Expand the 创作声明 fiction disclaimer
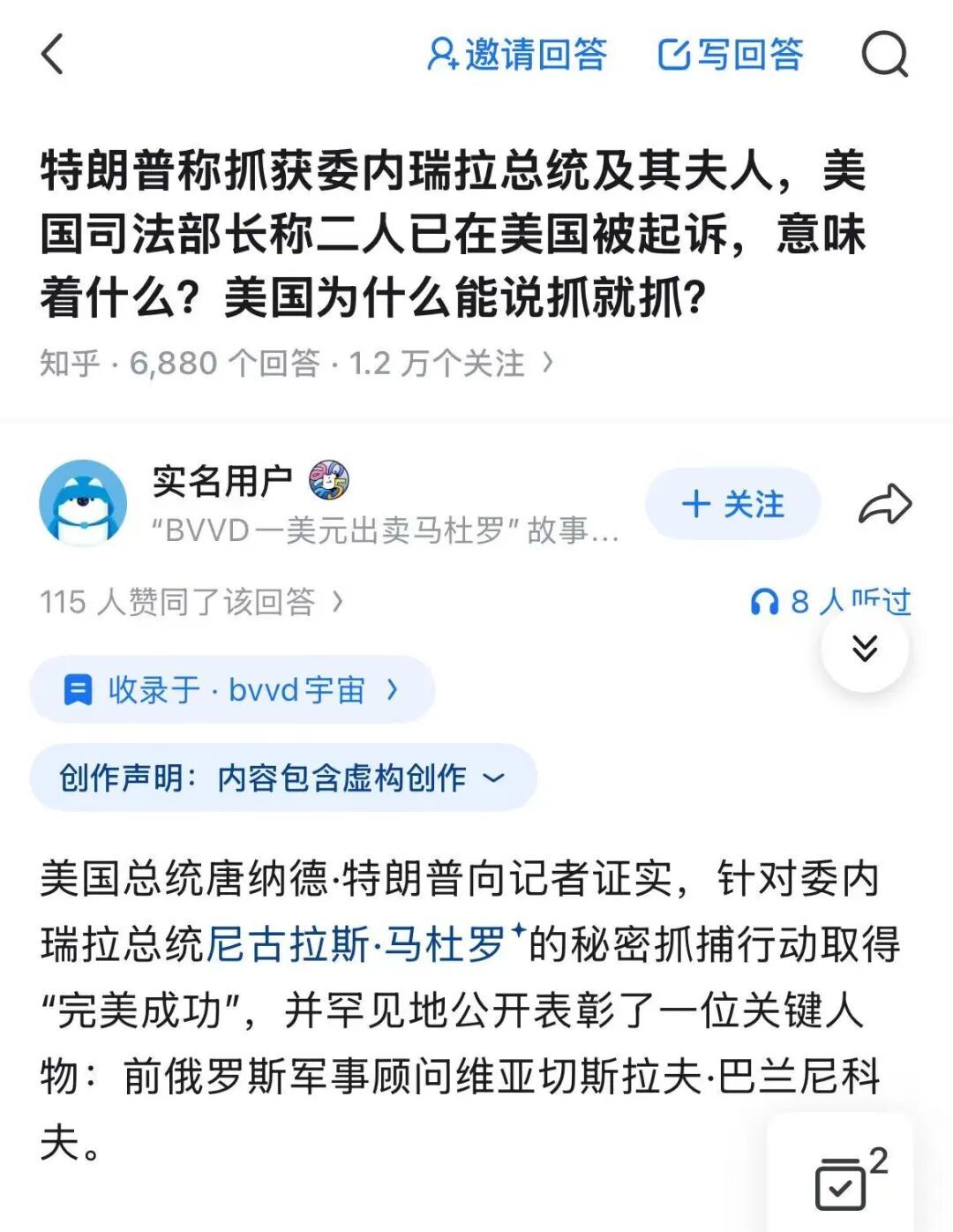 (x=492, y=778)
